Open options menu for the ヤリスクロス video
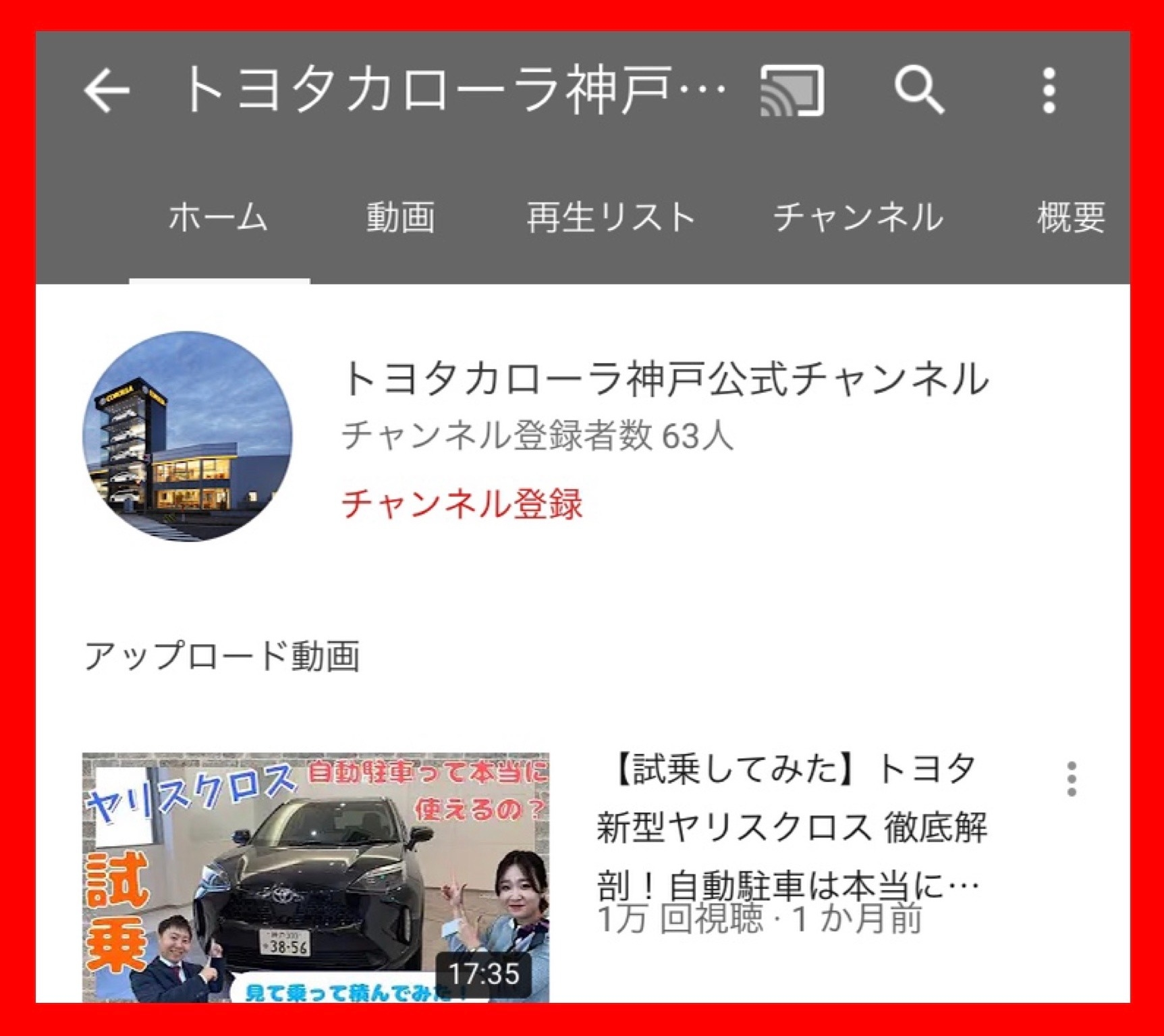The height and width of the screenshot is (1036, 1164). click(x=1071, y=779)
